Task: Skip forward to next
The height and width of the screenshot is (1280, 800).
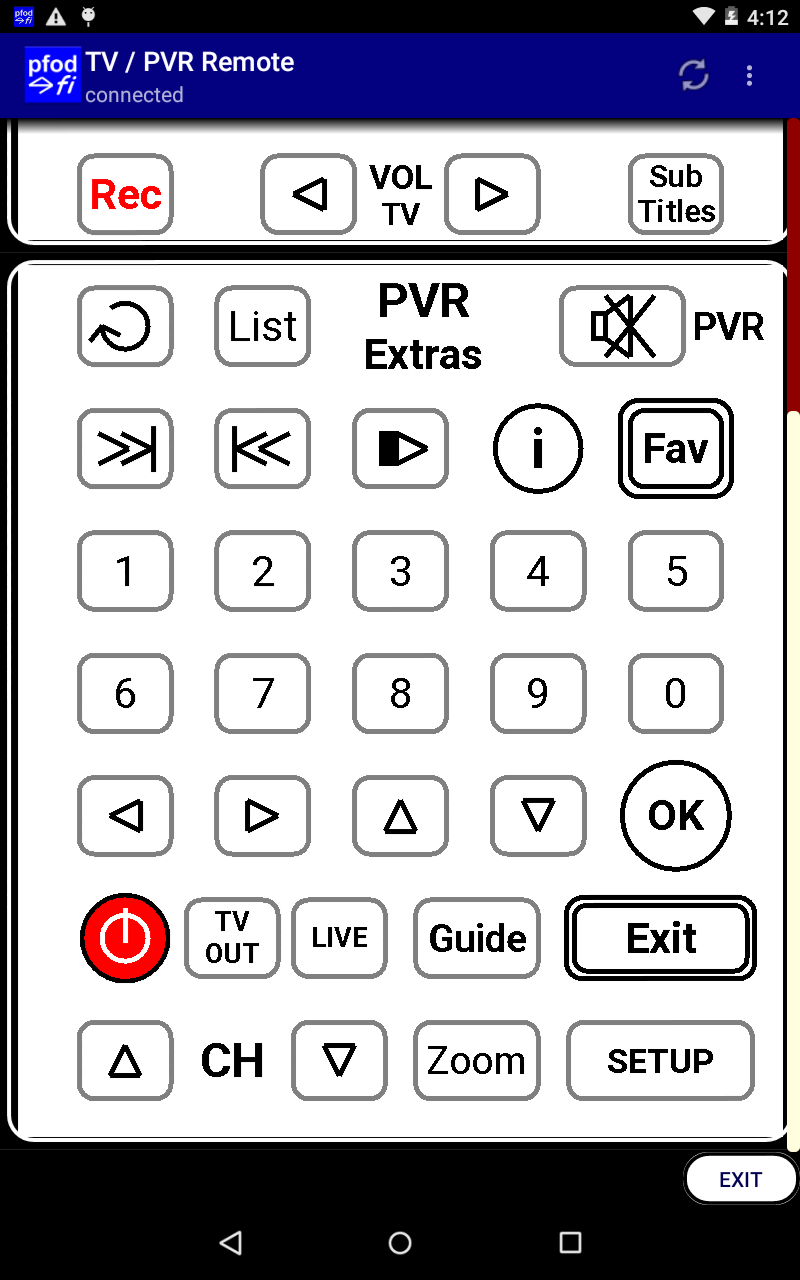Action: [x=125, y=449]
